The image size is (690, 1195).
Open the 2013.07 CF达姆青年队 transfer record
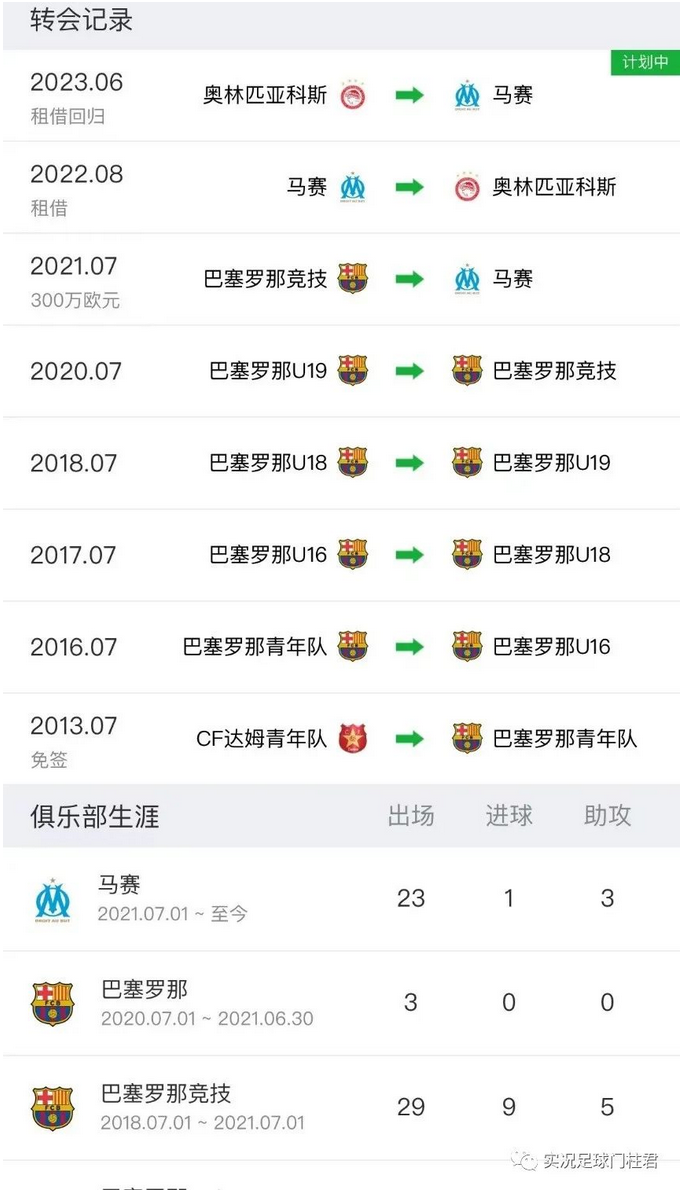click(x=341, y=739)
